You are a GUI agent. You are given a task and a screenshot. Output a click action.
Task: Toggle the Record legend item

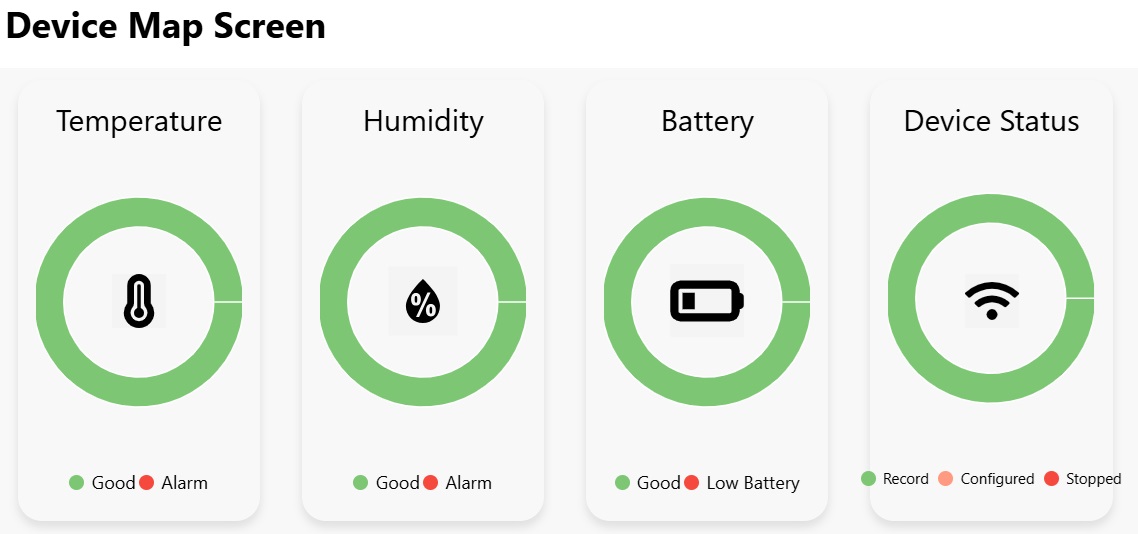(895, 479)
